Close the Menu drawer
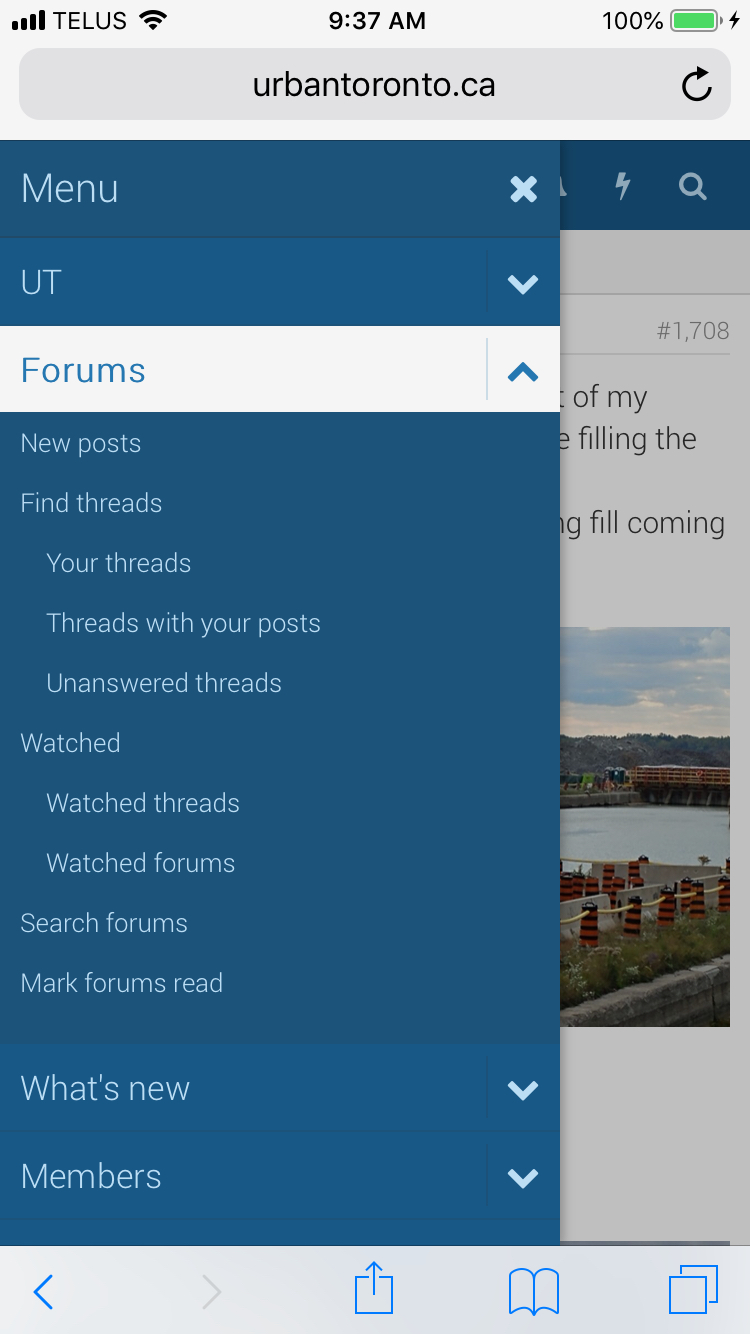 (x=523, y=189)
